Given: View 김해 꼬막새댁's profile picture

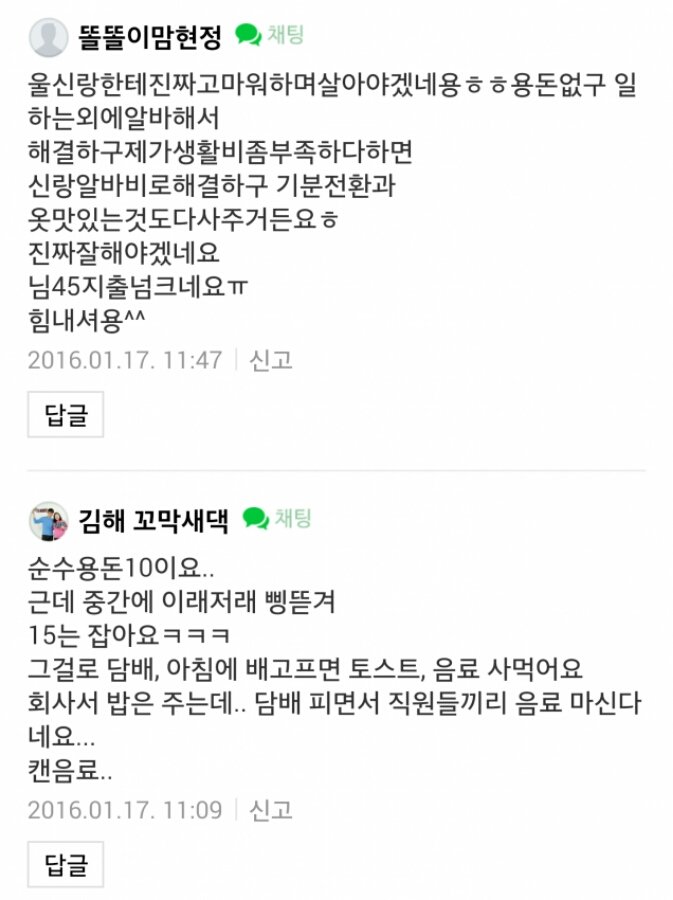Looking at the screenshot, I should (48, 521).
